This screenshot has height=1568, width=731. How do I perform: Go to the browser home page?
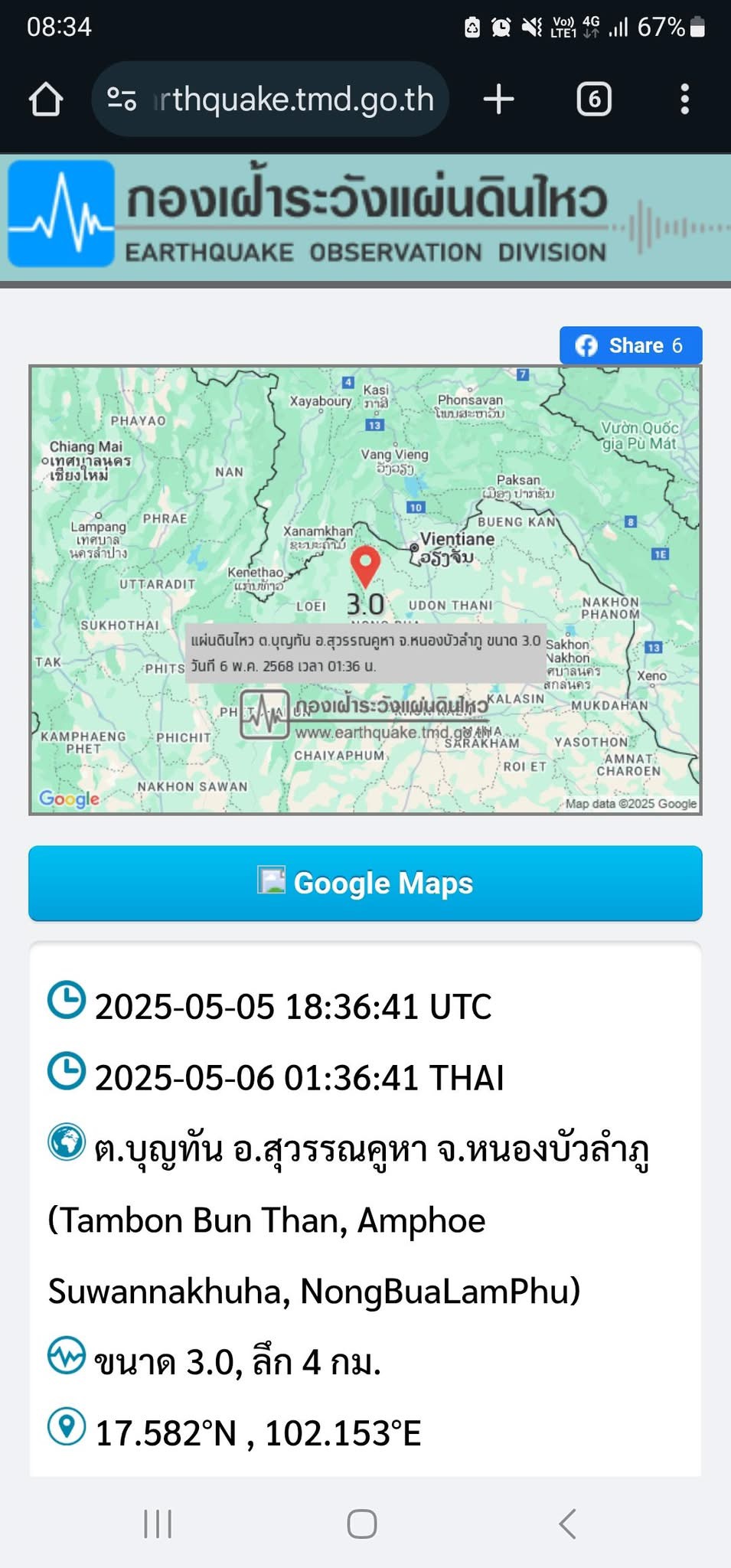(x=46, y=100)
